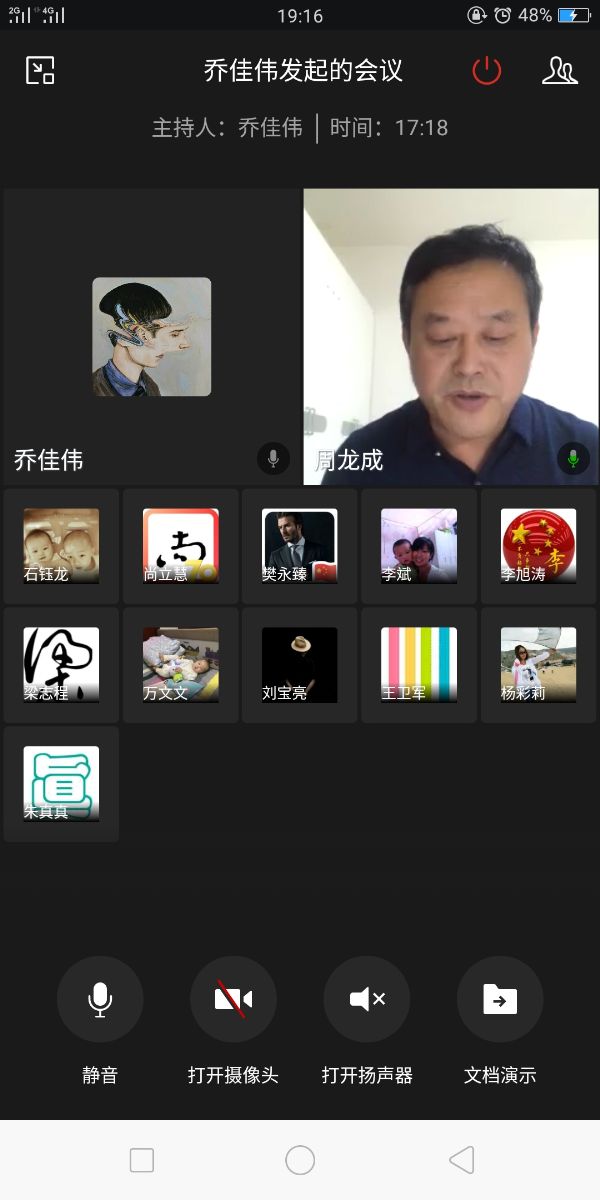Viewport: 600px width, 1200px height.
Task: Start 文档演示 document presentation
Action: [x=500, y=999]
